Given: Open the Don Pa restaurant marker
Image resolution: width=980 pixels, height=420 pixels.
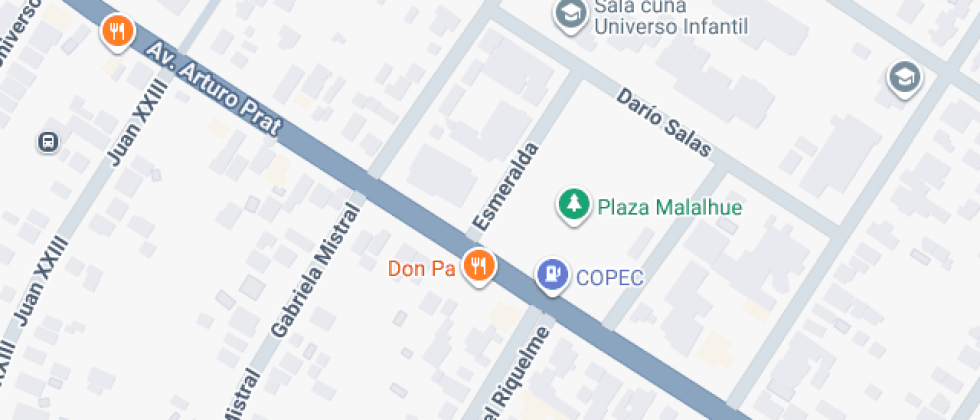Looking at the screenshot, I should click(x=480, y=266).
